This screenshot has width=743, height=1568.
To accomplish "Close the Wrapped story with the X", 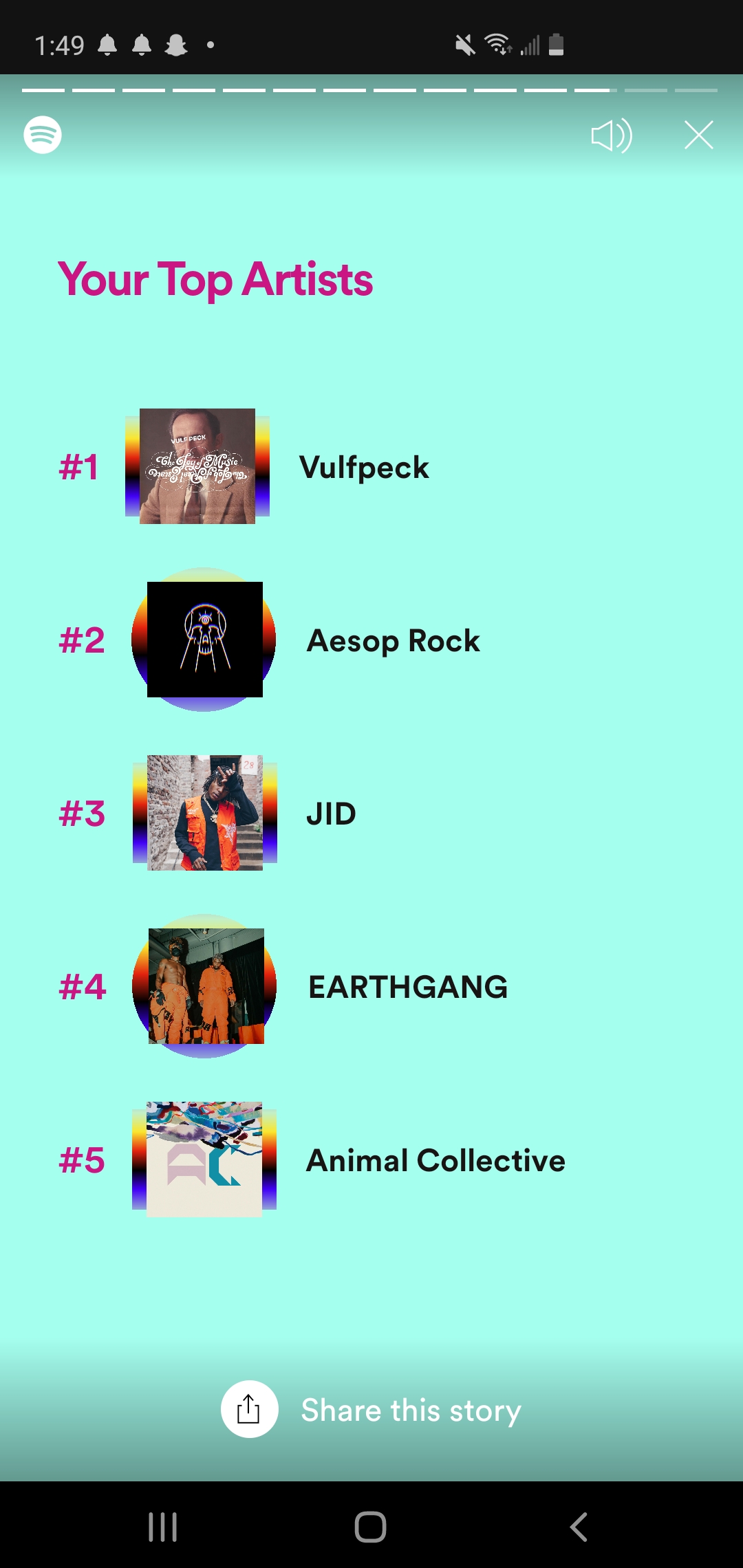I will 698,135.
